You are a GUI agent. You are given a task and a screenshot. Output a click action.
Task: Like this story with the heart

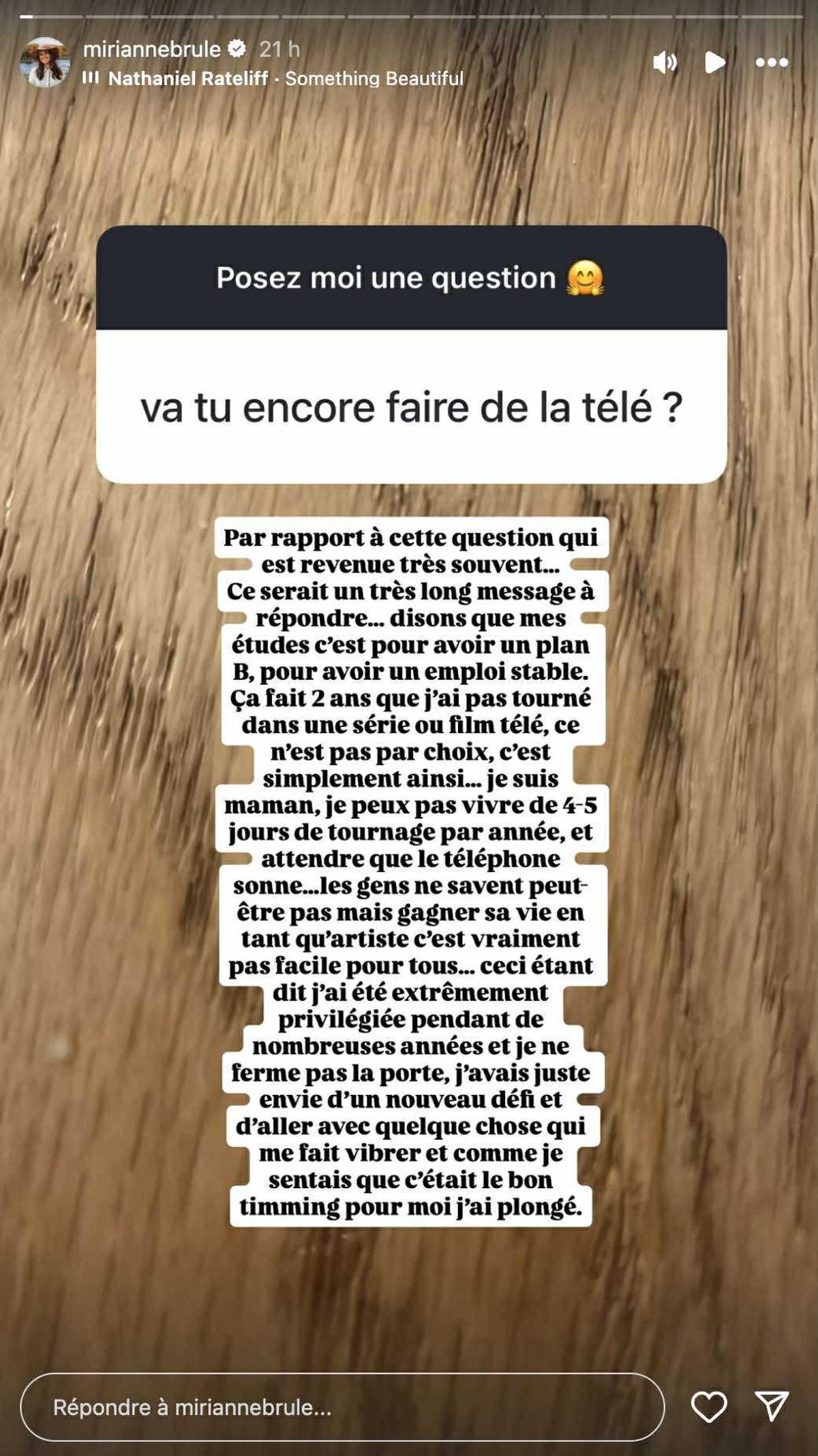[x=709, y=1406]
